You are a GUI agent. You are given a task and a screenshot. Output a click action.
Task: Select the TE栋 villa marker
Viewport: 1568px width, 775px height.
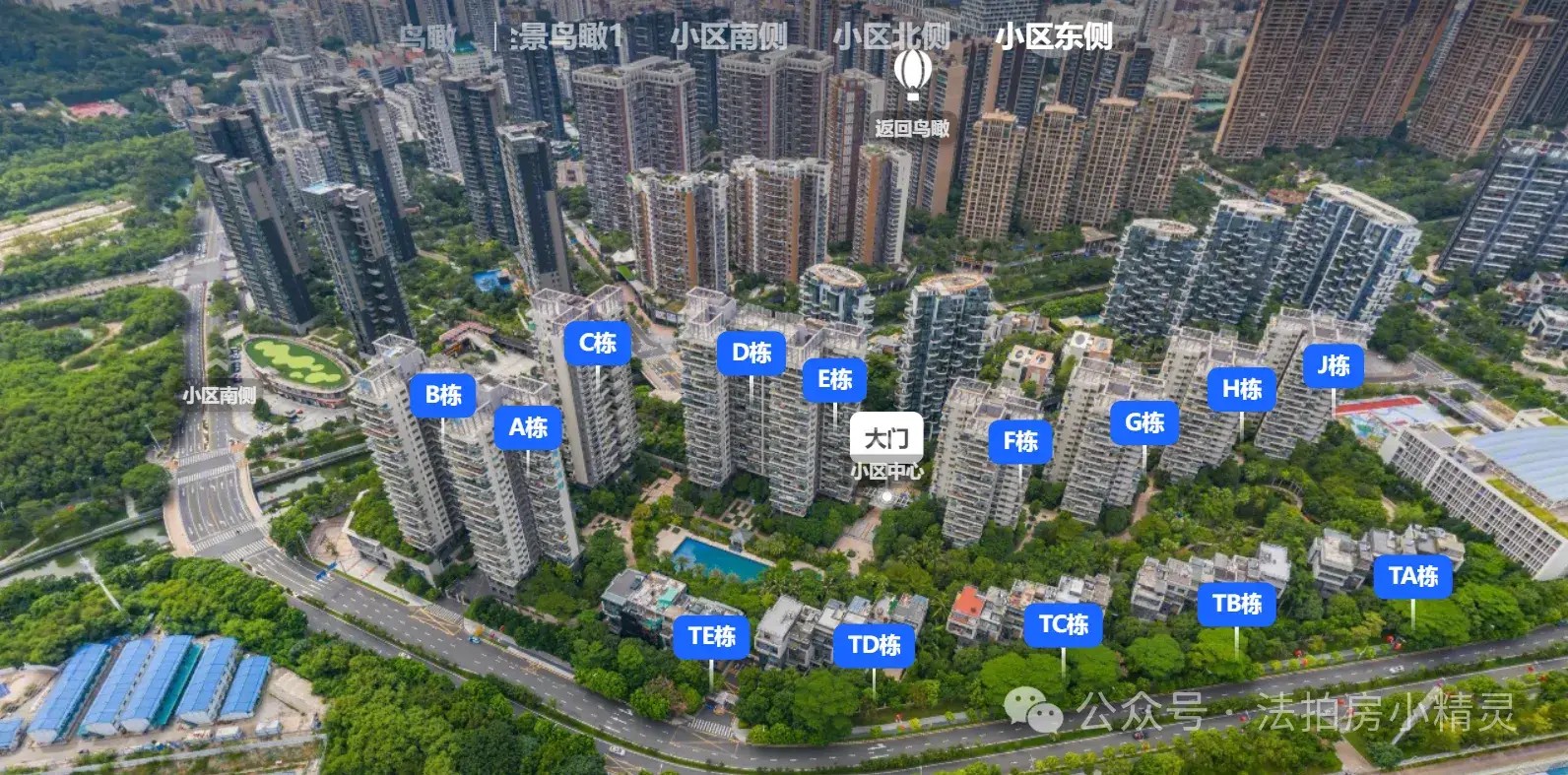pyautogui.click(x=711, y=636)
